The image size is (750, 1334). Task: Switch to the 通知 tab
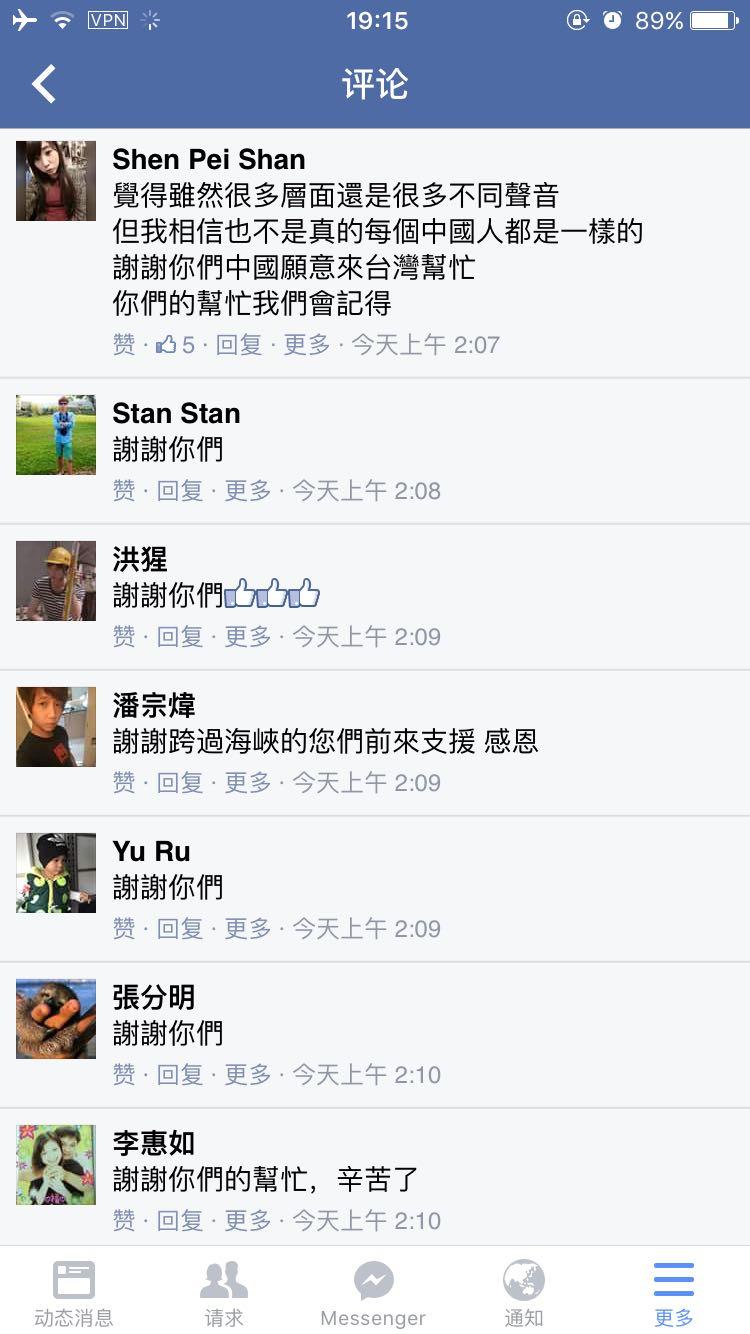pos(523,1293)
